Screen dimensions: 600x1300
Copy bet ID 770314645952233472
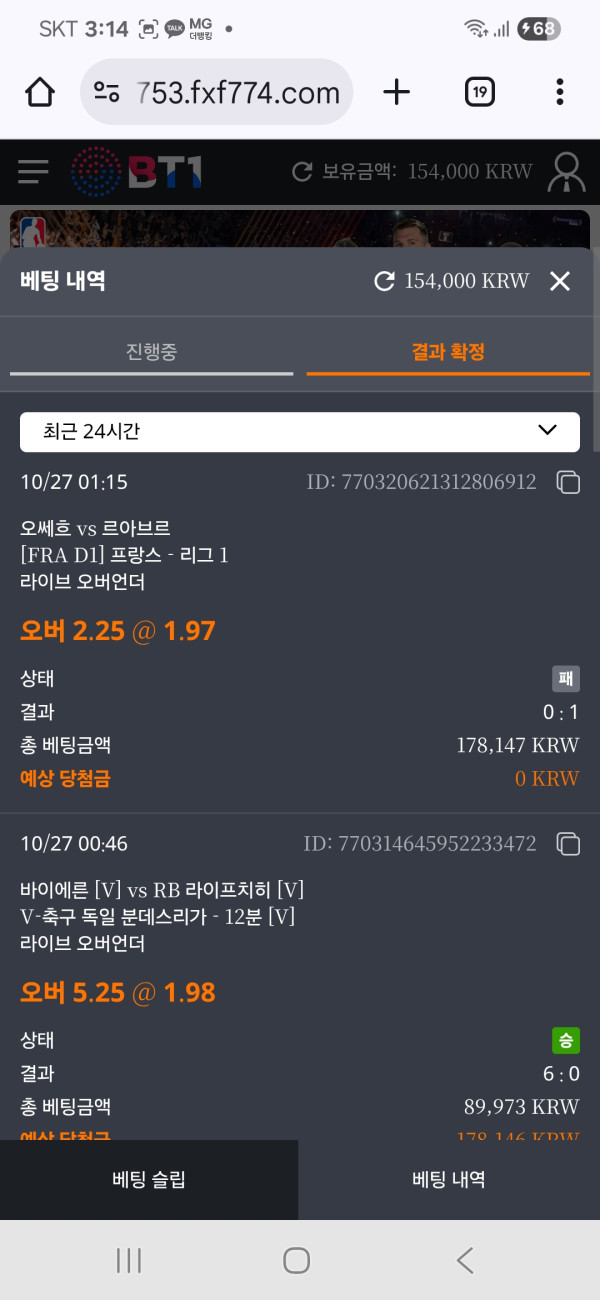[x=568, y=844]
